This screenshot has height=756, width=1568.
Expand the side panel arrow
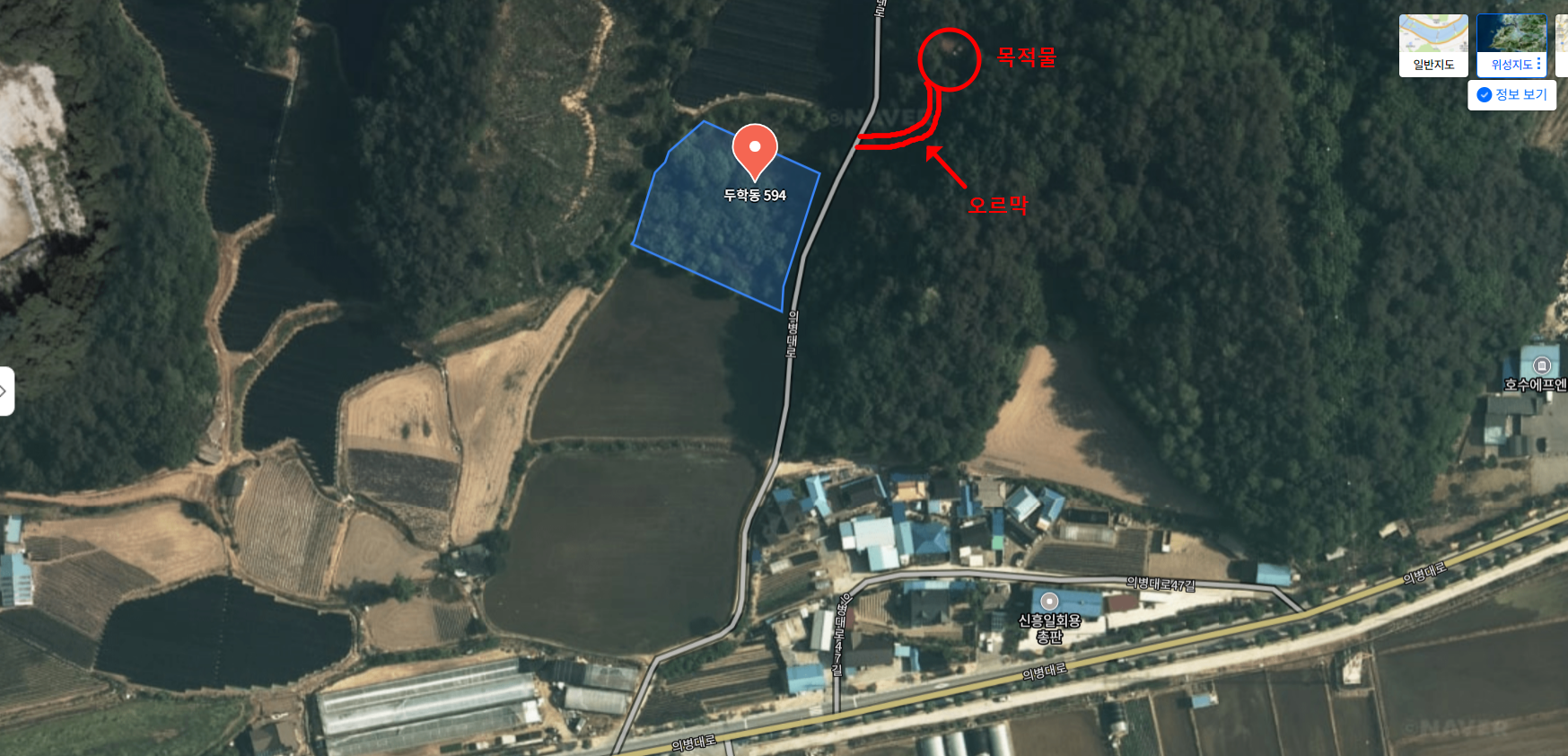point(5,391)
